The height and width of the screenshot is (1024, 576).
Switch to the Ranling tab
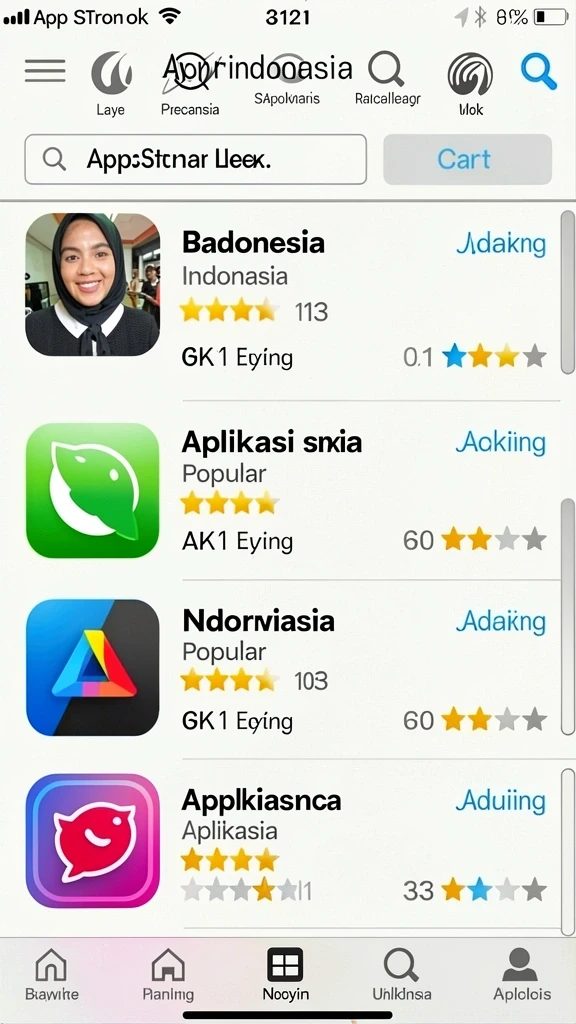[x=168, y=974]
